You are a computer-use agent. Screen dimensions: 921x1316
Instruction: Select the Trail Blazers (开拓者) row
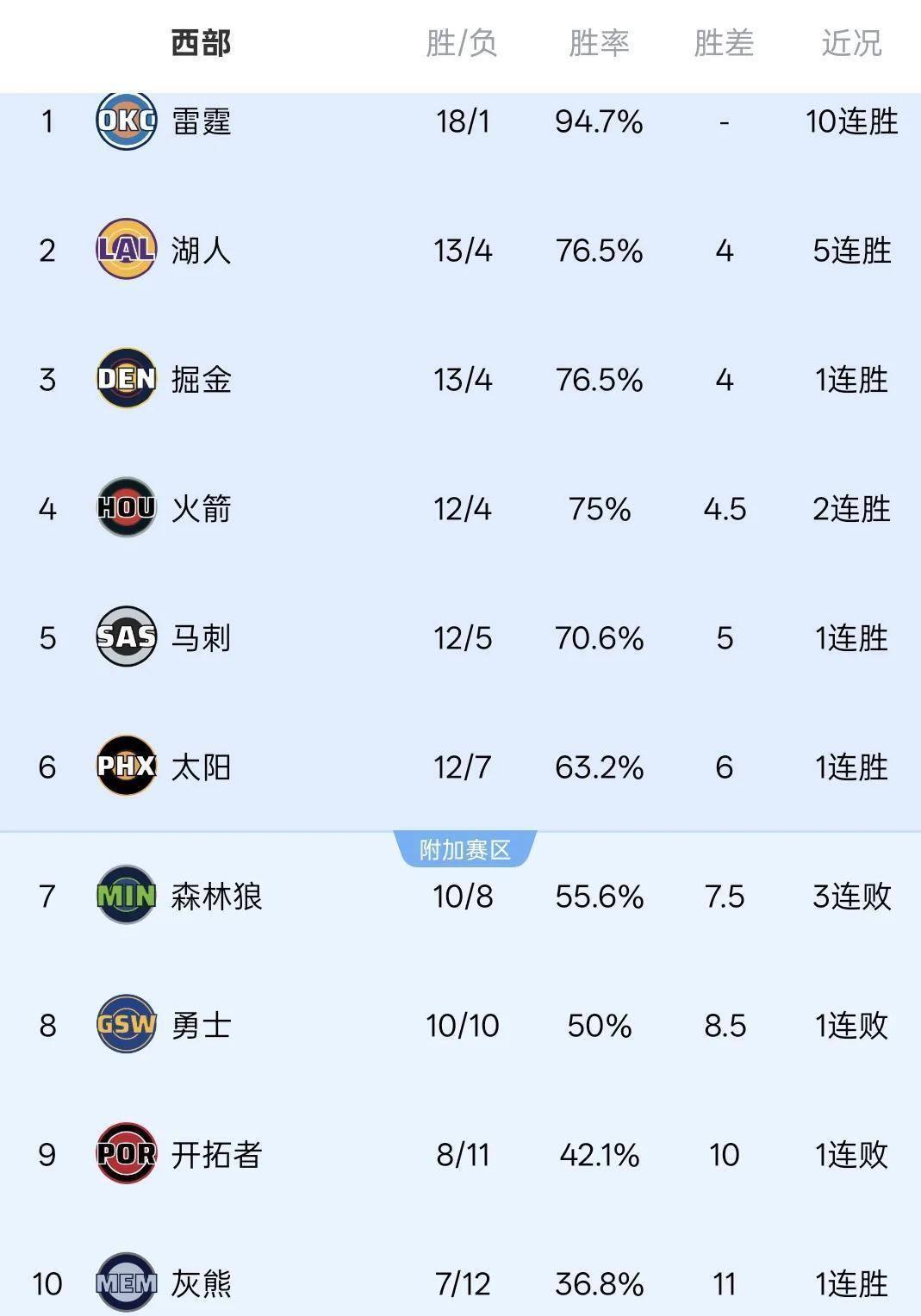pos(215,1155)
